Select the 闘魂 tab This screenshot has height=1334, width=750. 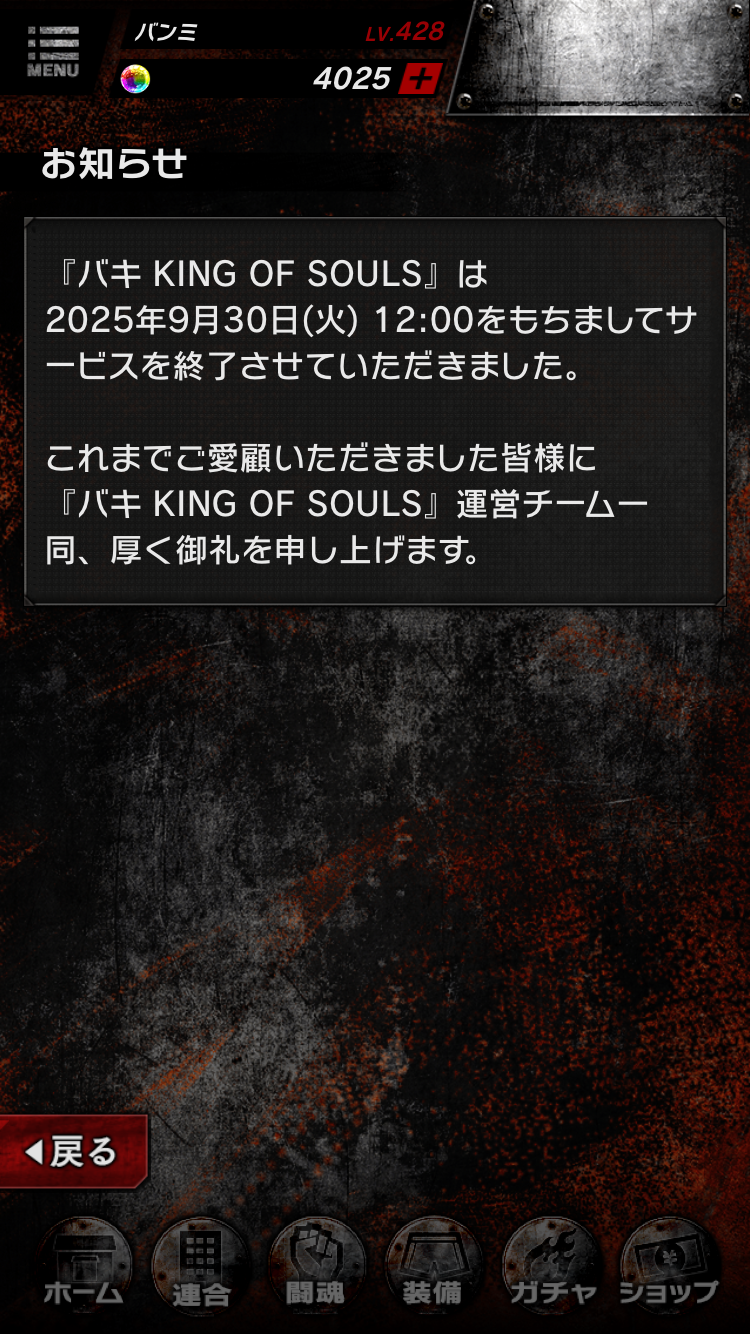(317, 1267)
